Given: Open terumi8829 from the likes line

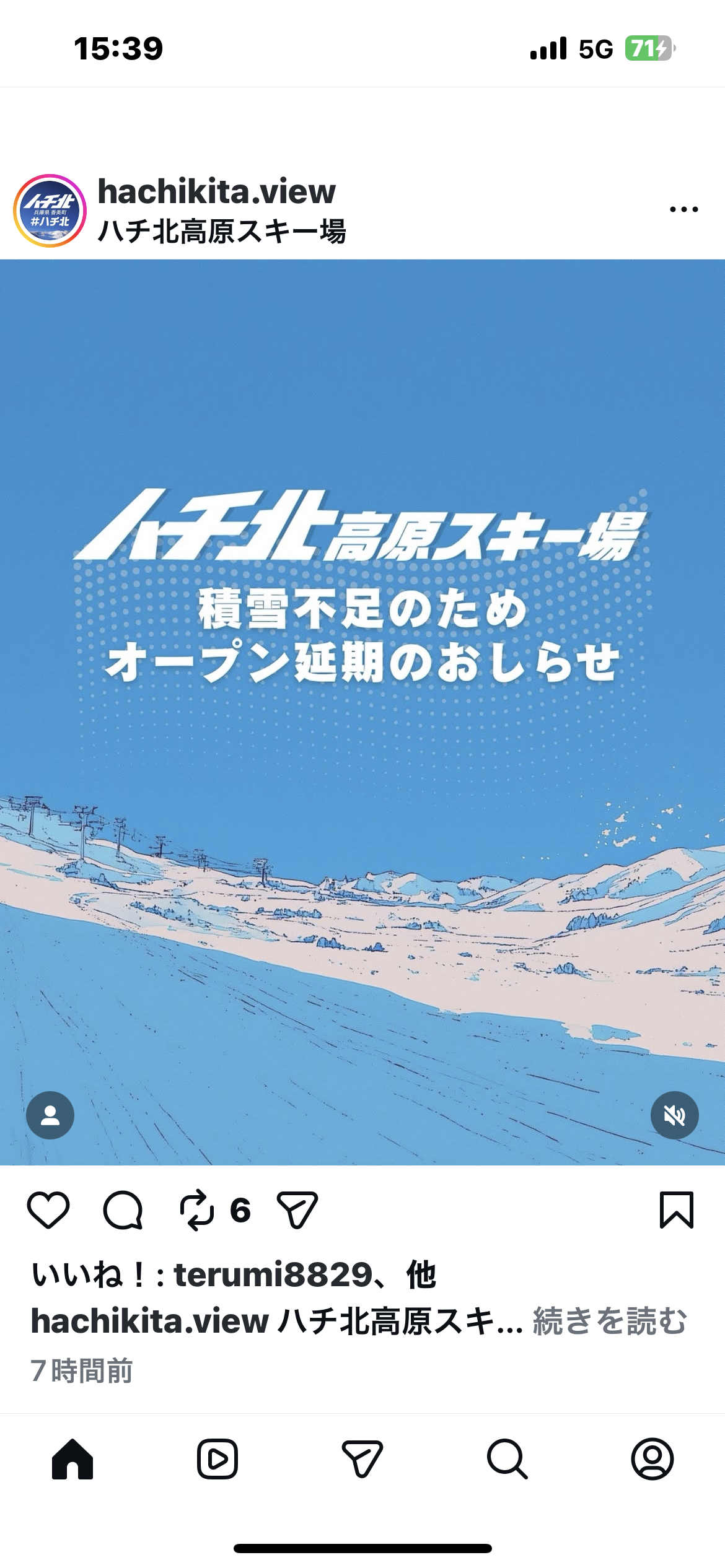Looking at the screenshot, I should 273,1275.
